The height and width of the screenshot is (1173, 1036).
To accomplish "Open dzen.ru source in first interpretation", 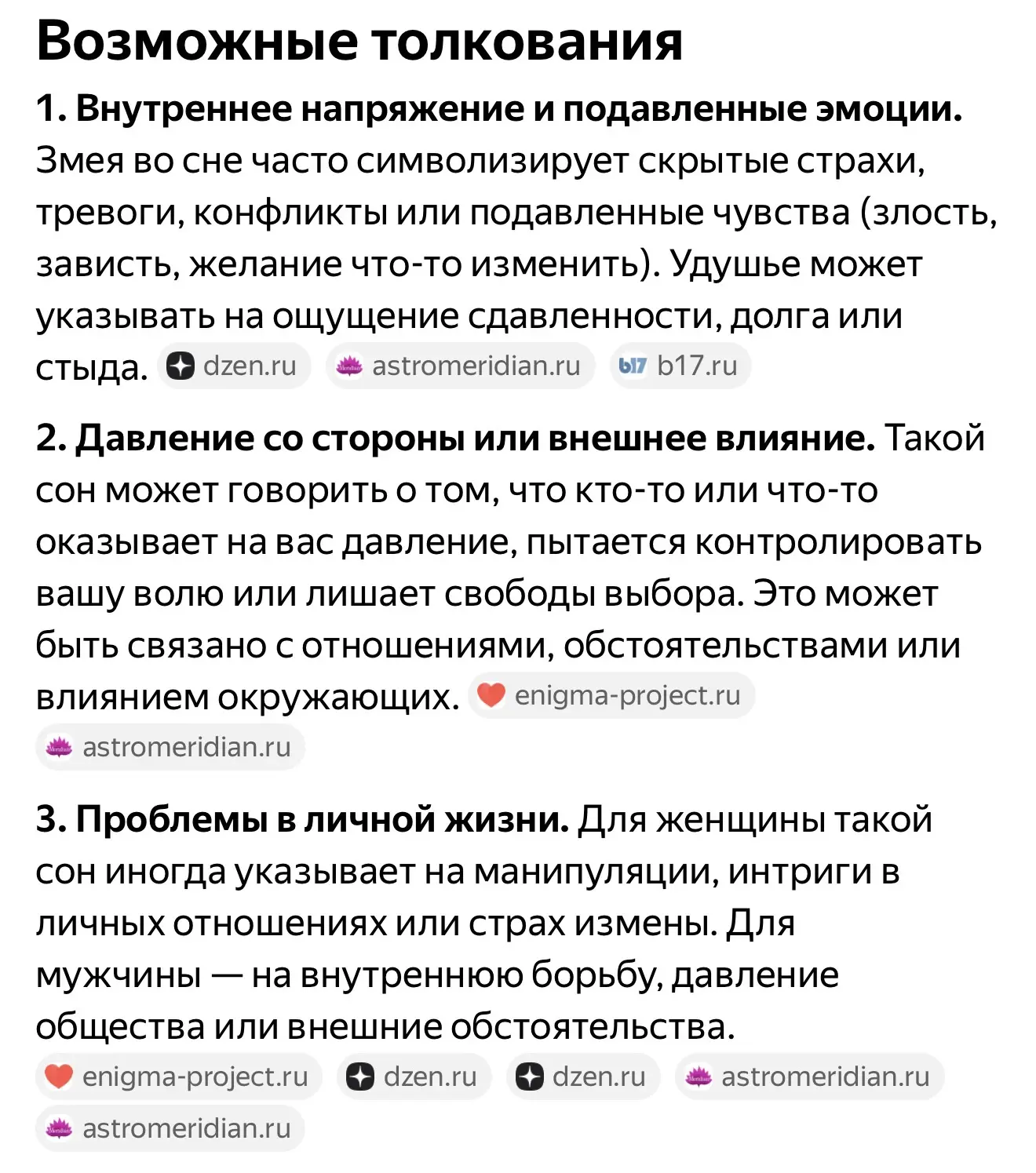I will (234, 366).
